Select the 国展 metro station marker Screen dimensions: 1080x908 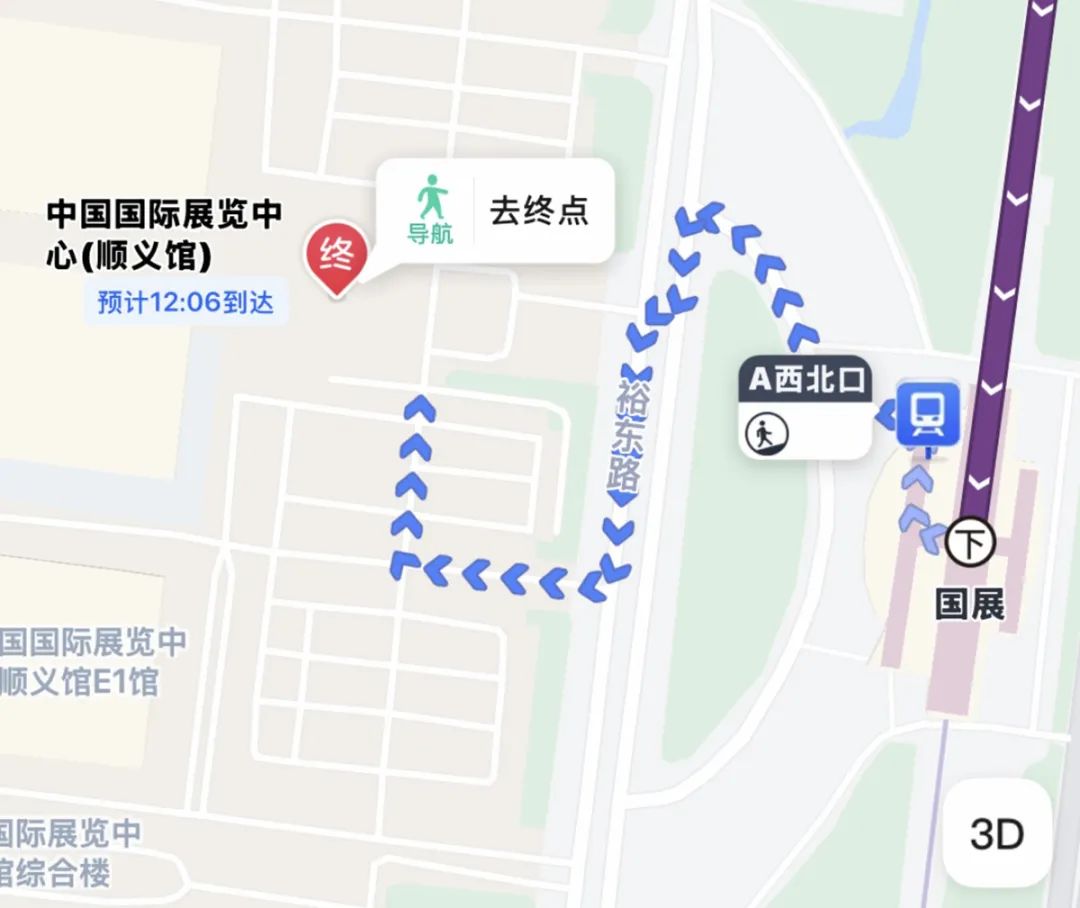click(x=971, y=544)
